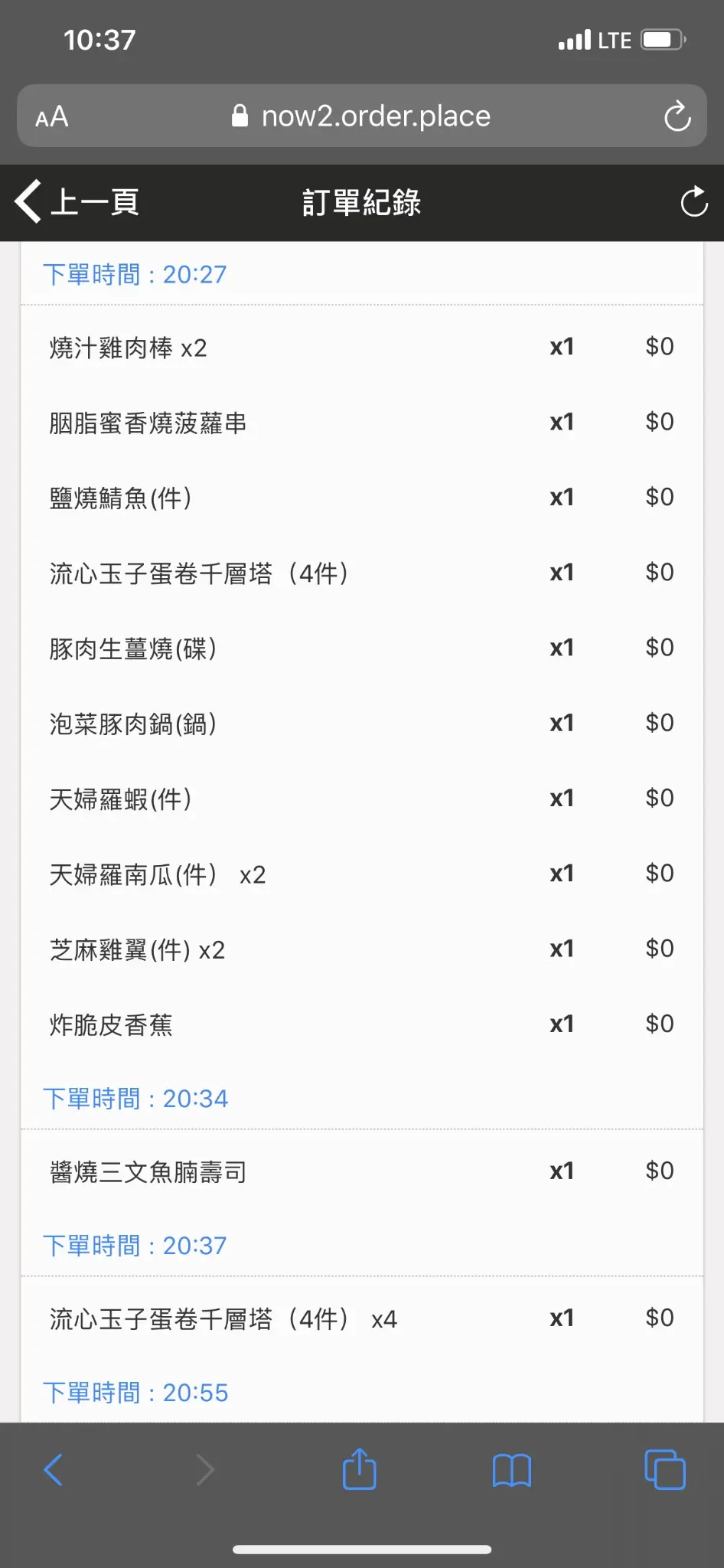Image resolution: width=724 pixels, height=1568 pixels.
Task: Go to Safari's previous page
Action: pyautogui.click(x=53, y=1469)
